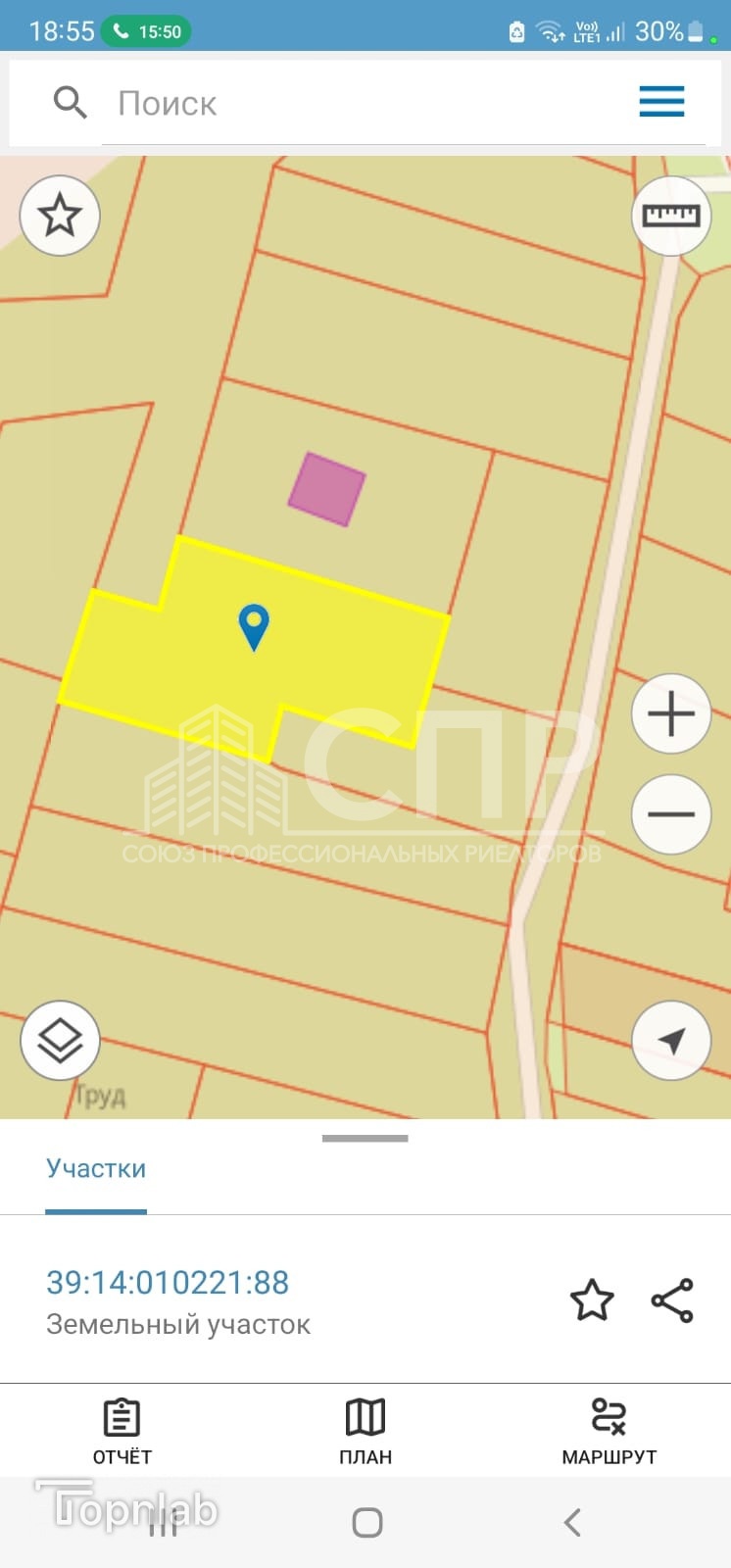Screen dimensions: 731x1568
Task: Center map on my location
Action: point(671,1041)
